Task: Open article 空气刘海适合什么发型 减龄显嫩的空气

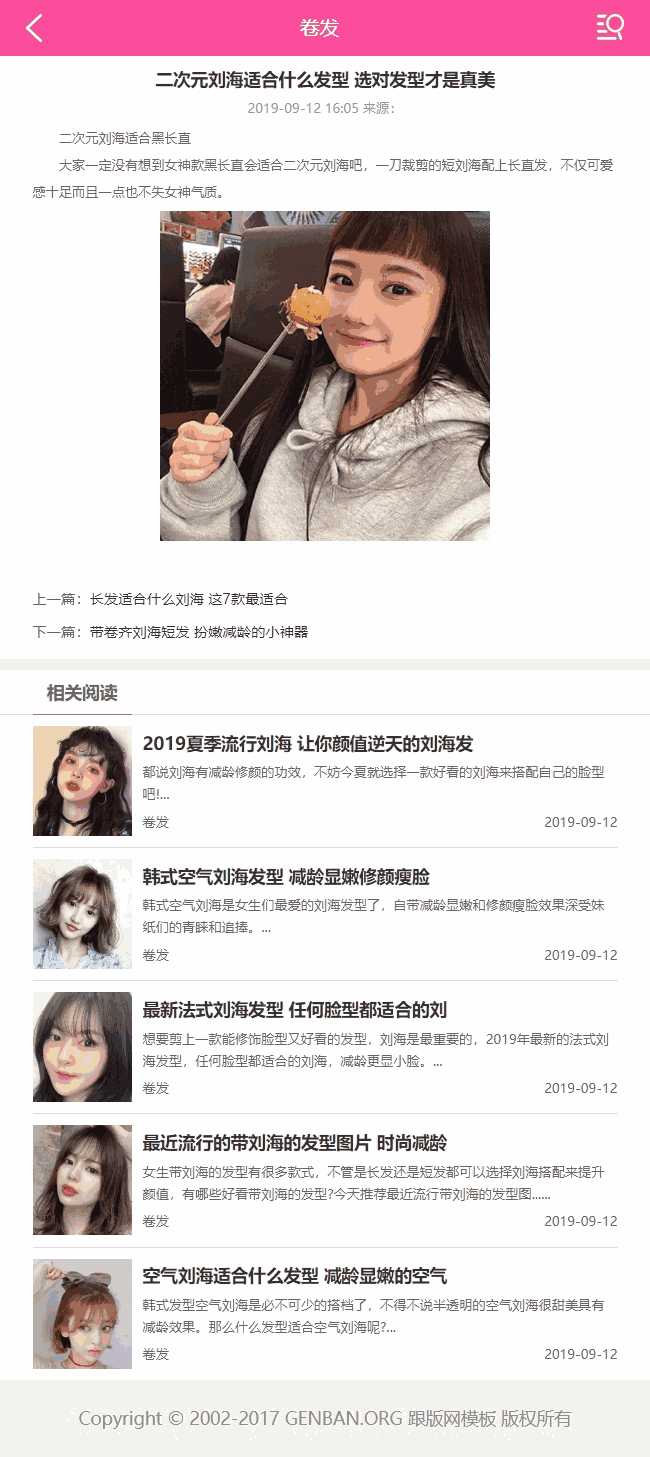Action: coord(295,1276)
